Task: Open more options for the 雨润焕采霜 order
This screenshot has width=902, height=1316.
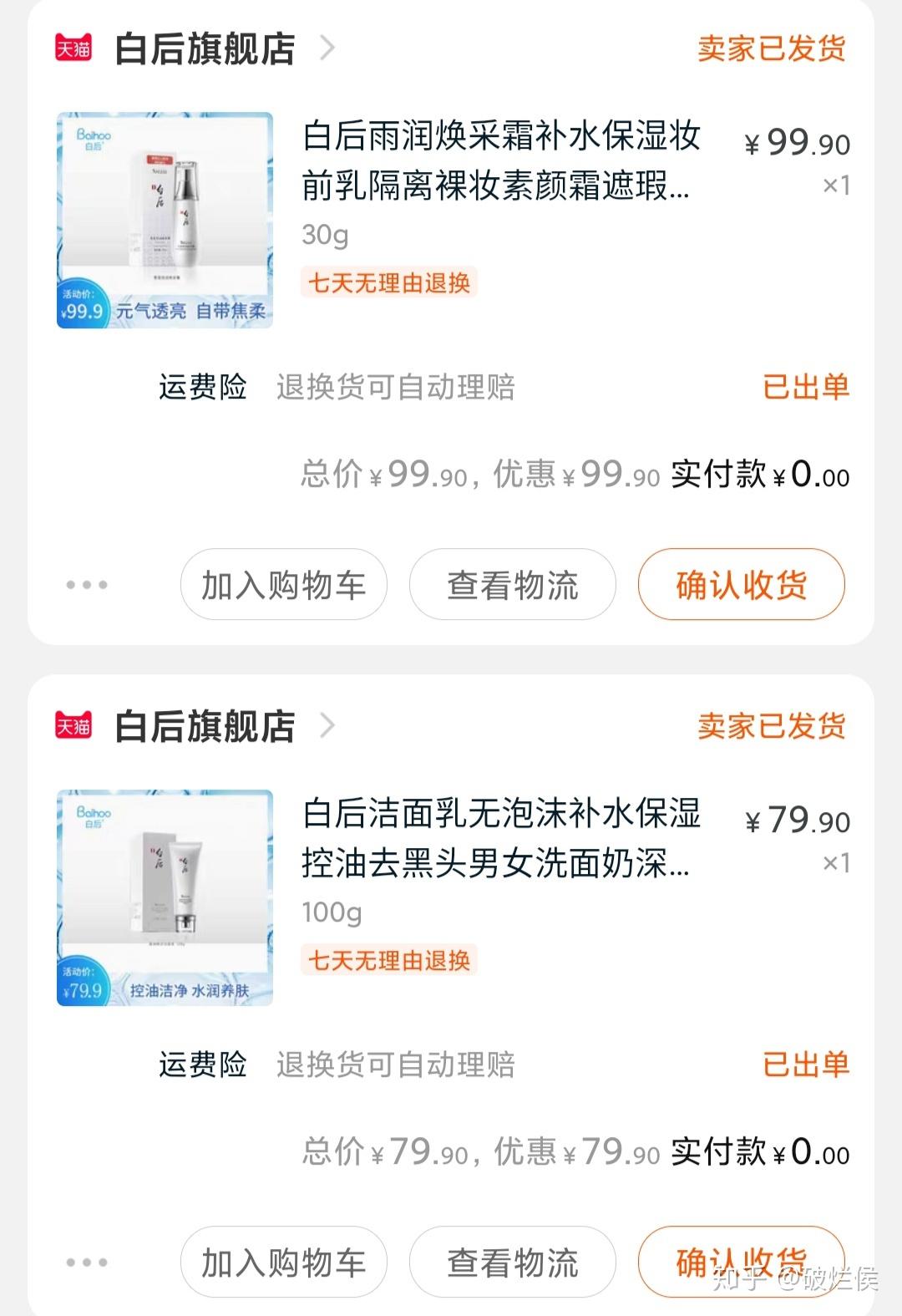Action: (87, 585)
